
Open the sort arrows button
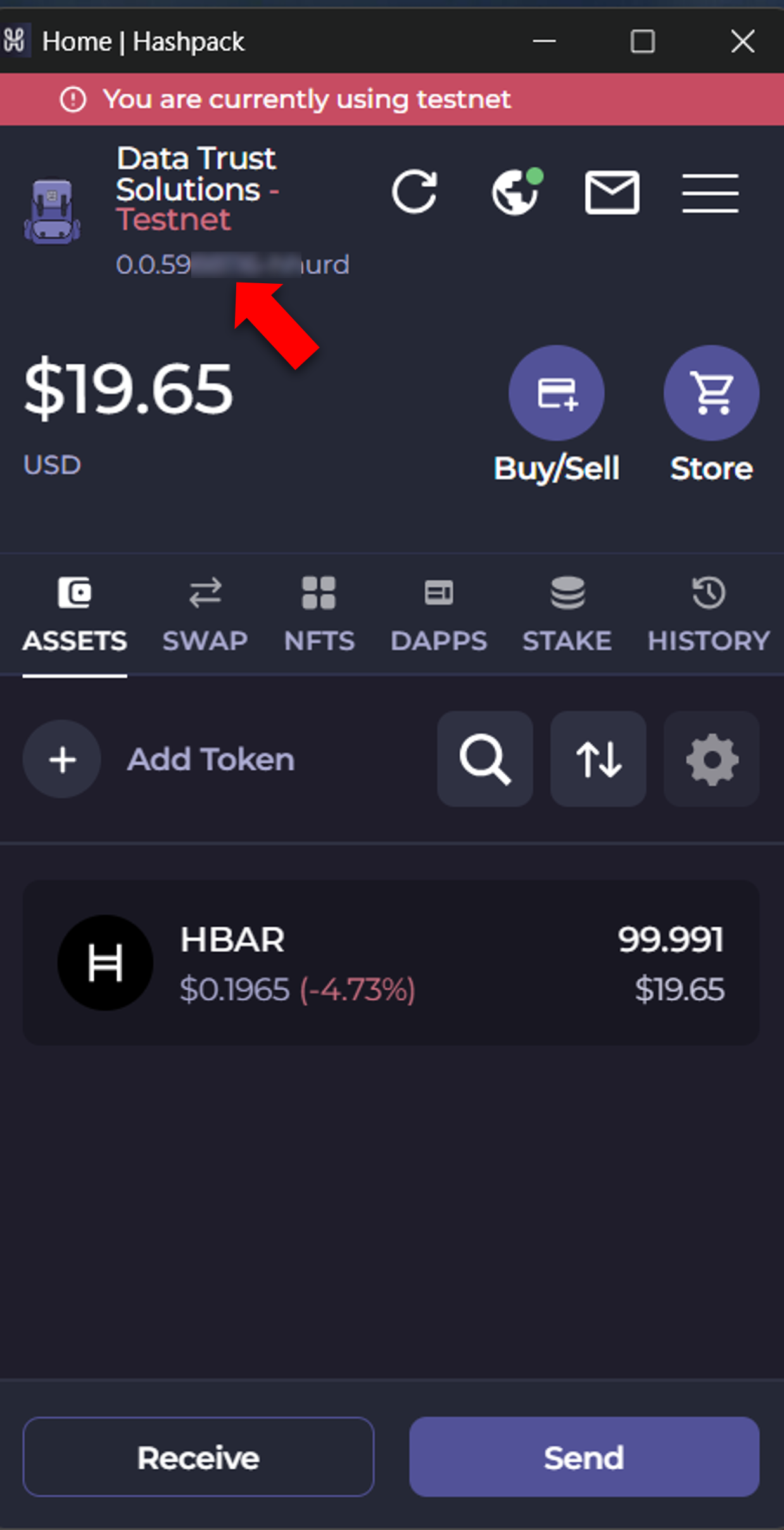(x=598, y=759)
